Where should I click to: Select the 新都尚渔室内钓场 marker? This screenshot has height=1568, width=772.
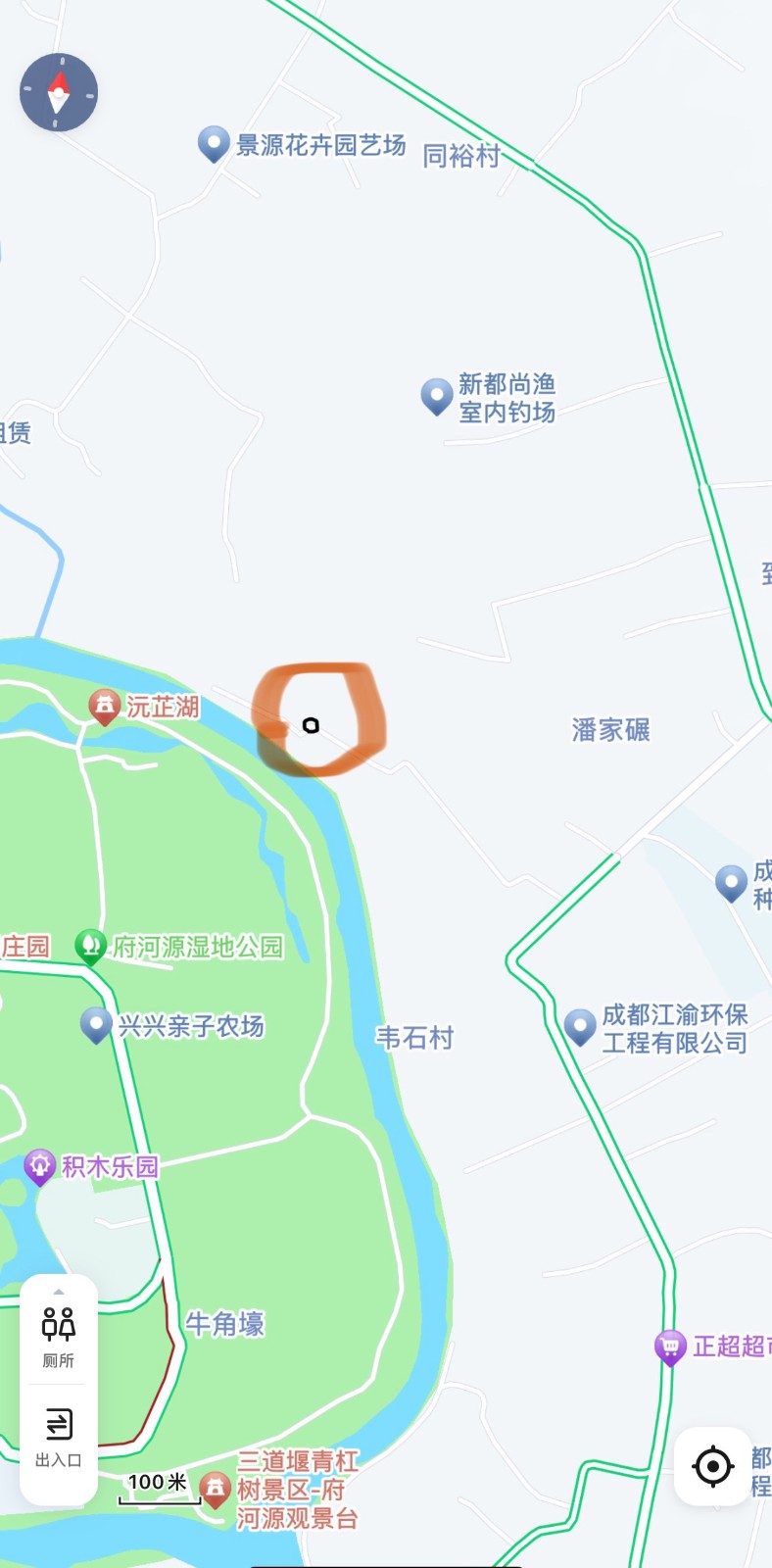437,397
